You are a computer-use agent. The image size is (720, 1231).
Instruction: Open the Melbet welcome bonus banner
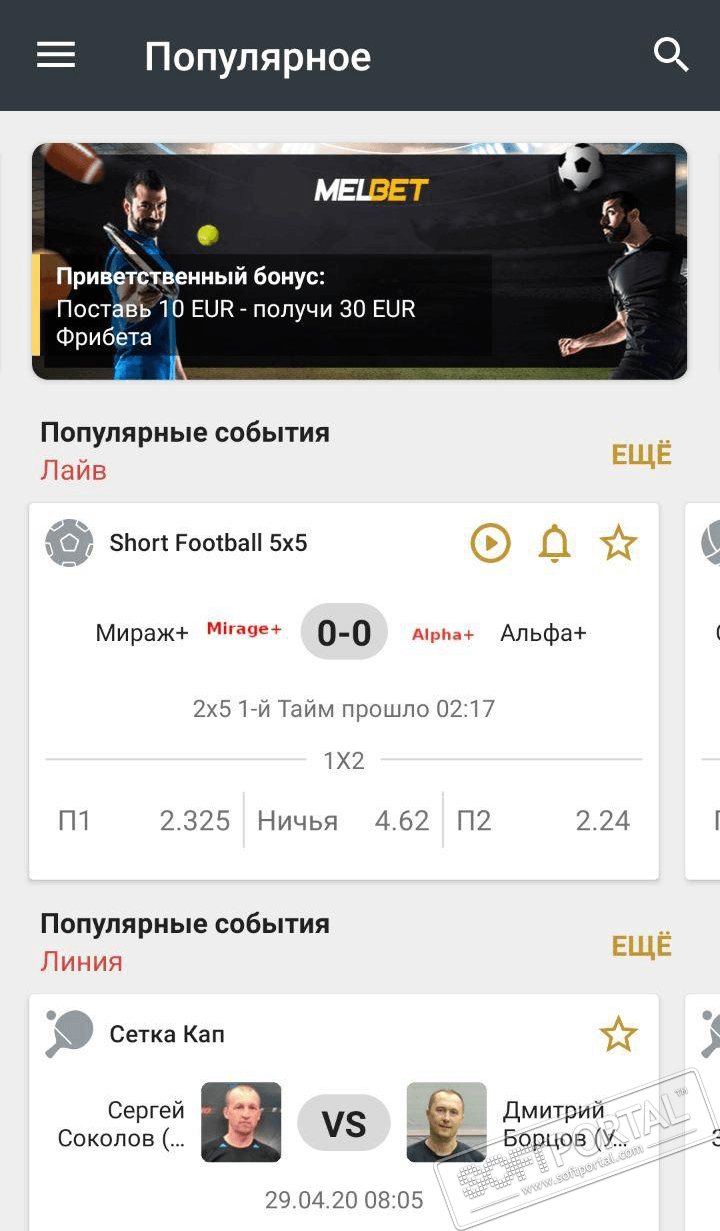[x=359, y=262]
